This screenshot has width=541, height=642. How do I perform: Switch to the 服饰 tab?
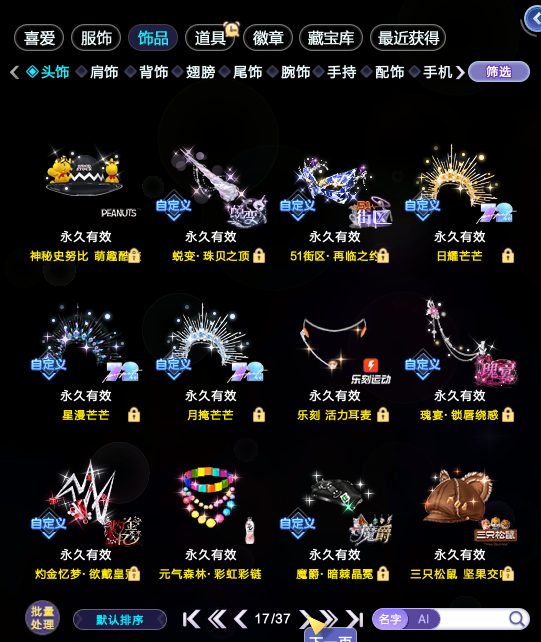coord(96,38)
